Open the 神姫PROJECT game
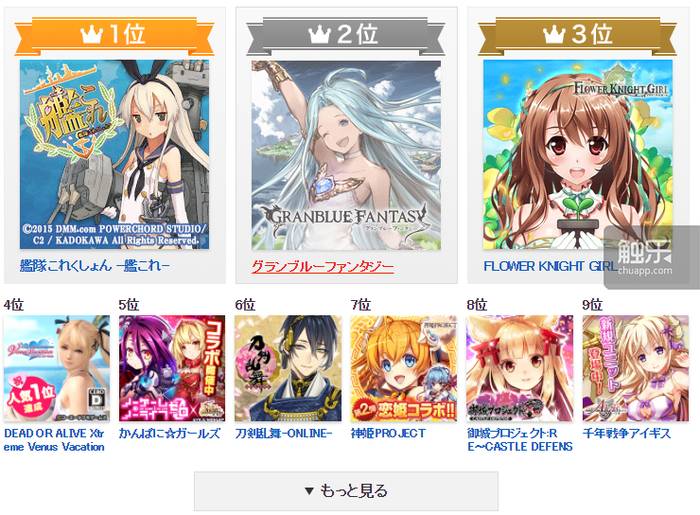700x515 pixels. (x=403, y=368)
